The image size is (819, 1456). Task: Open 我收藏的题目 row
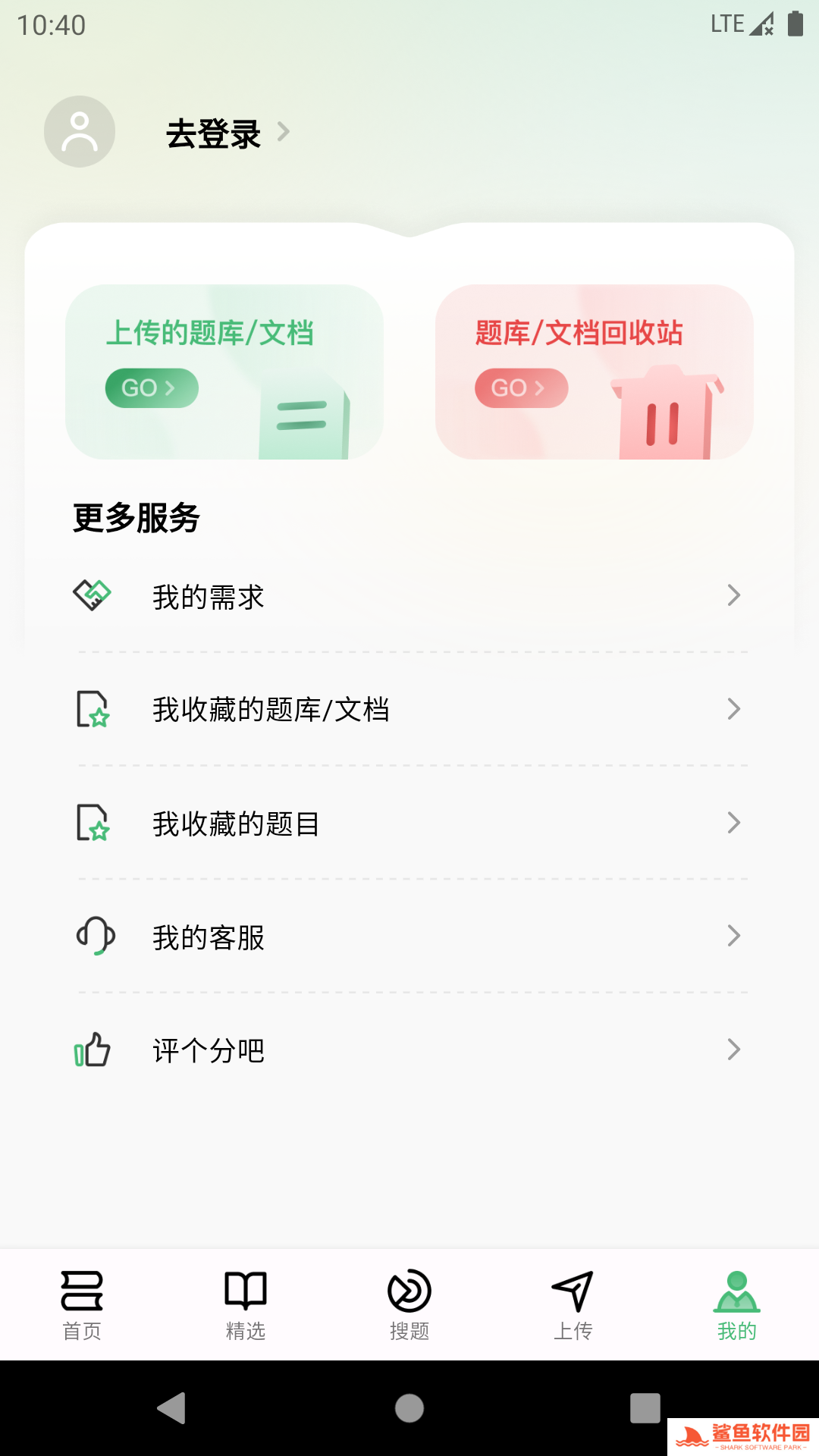click(x=409, y=823)
